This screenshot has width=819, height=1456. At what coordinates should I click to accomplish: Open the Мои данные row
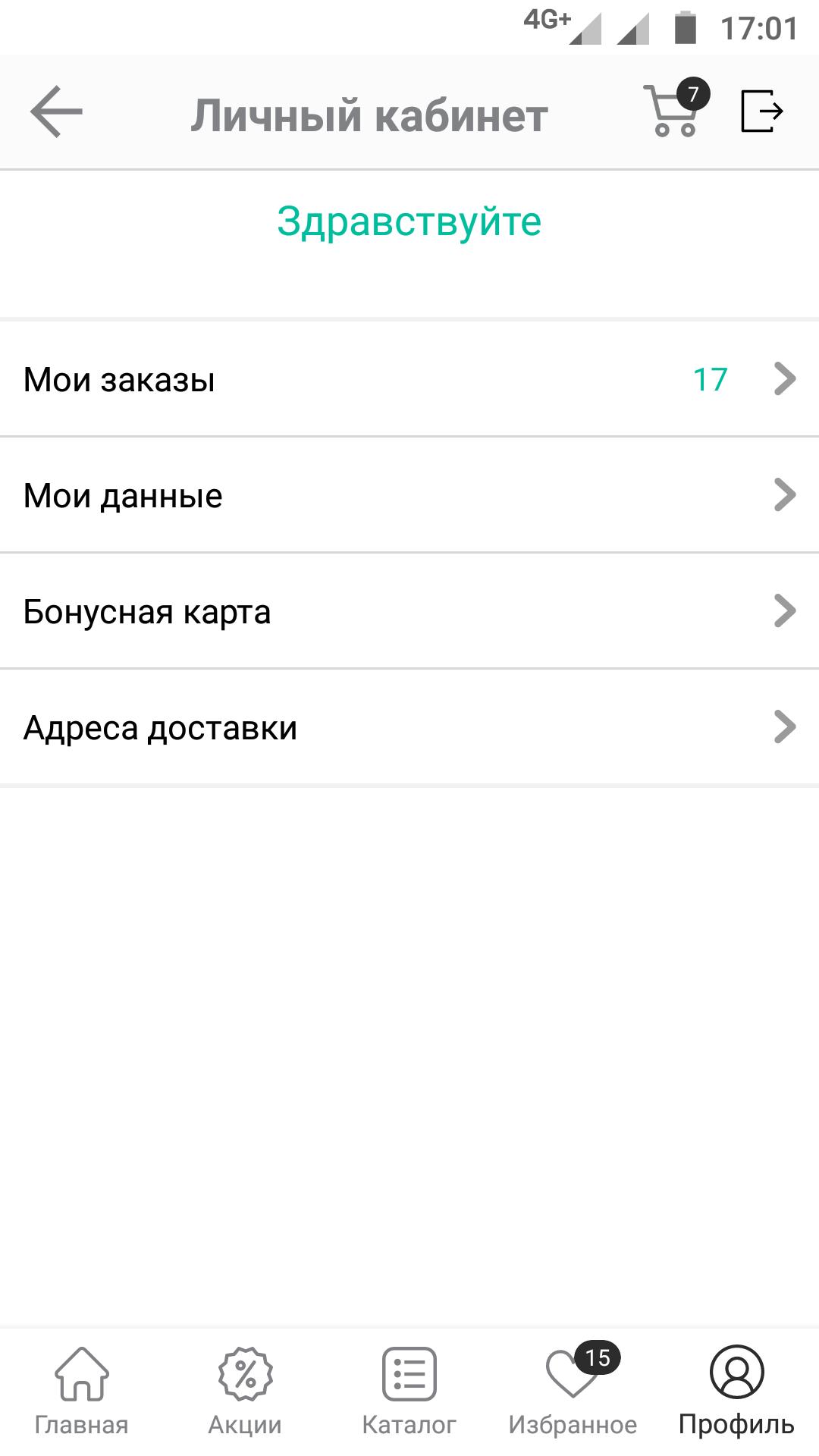tap(409, 495)
